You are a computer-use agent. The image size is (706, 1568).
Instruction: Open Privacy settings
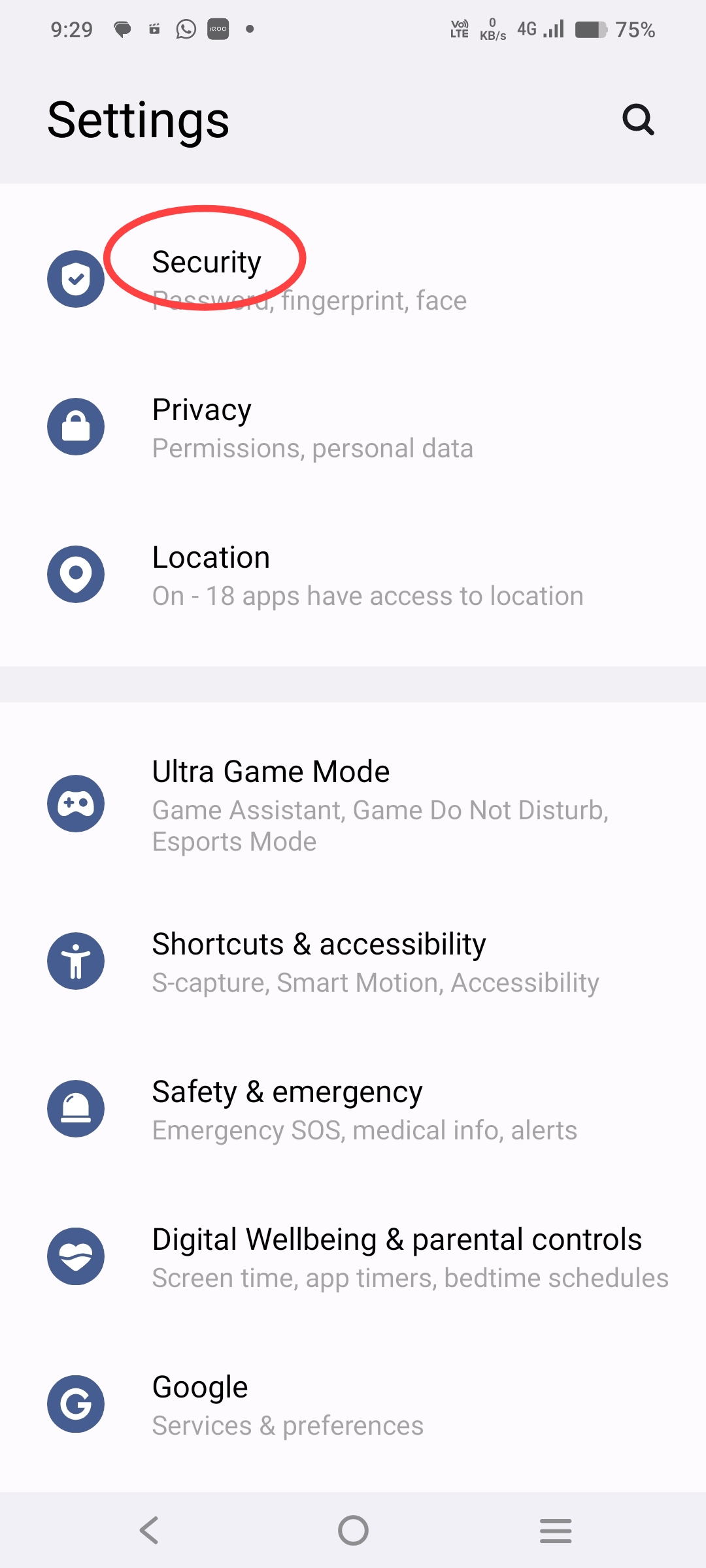tap(202, 410)
